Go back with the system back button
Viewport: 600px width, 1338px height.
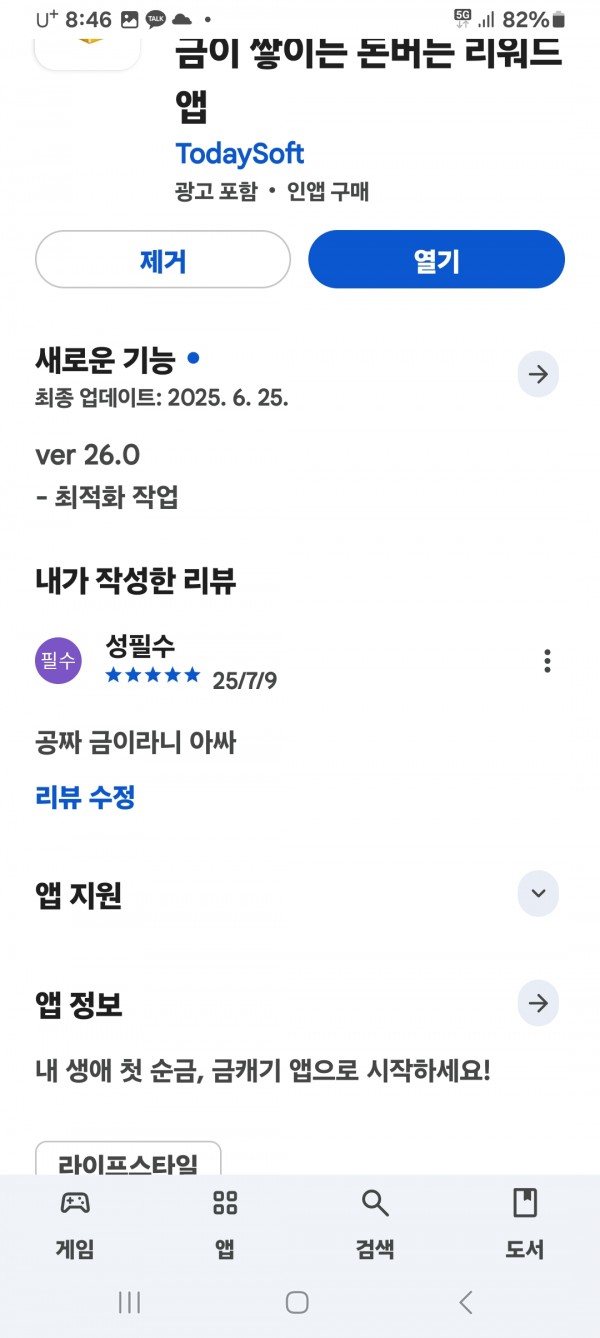pyautogui.click(x=465, y=1302)
